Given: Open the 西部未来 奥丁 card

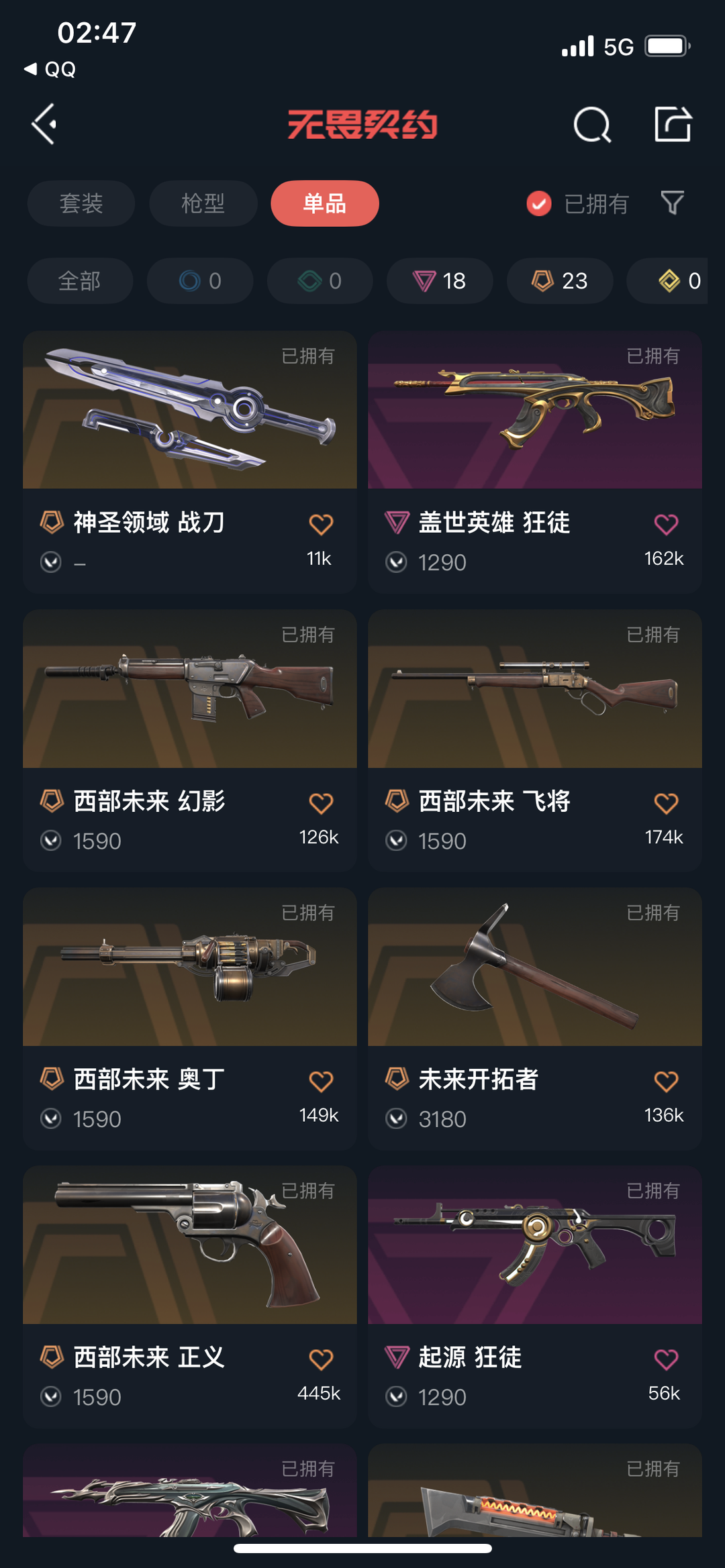Looking at the screenshot, I should 190,1018.
